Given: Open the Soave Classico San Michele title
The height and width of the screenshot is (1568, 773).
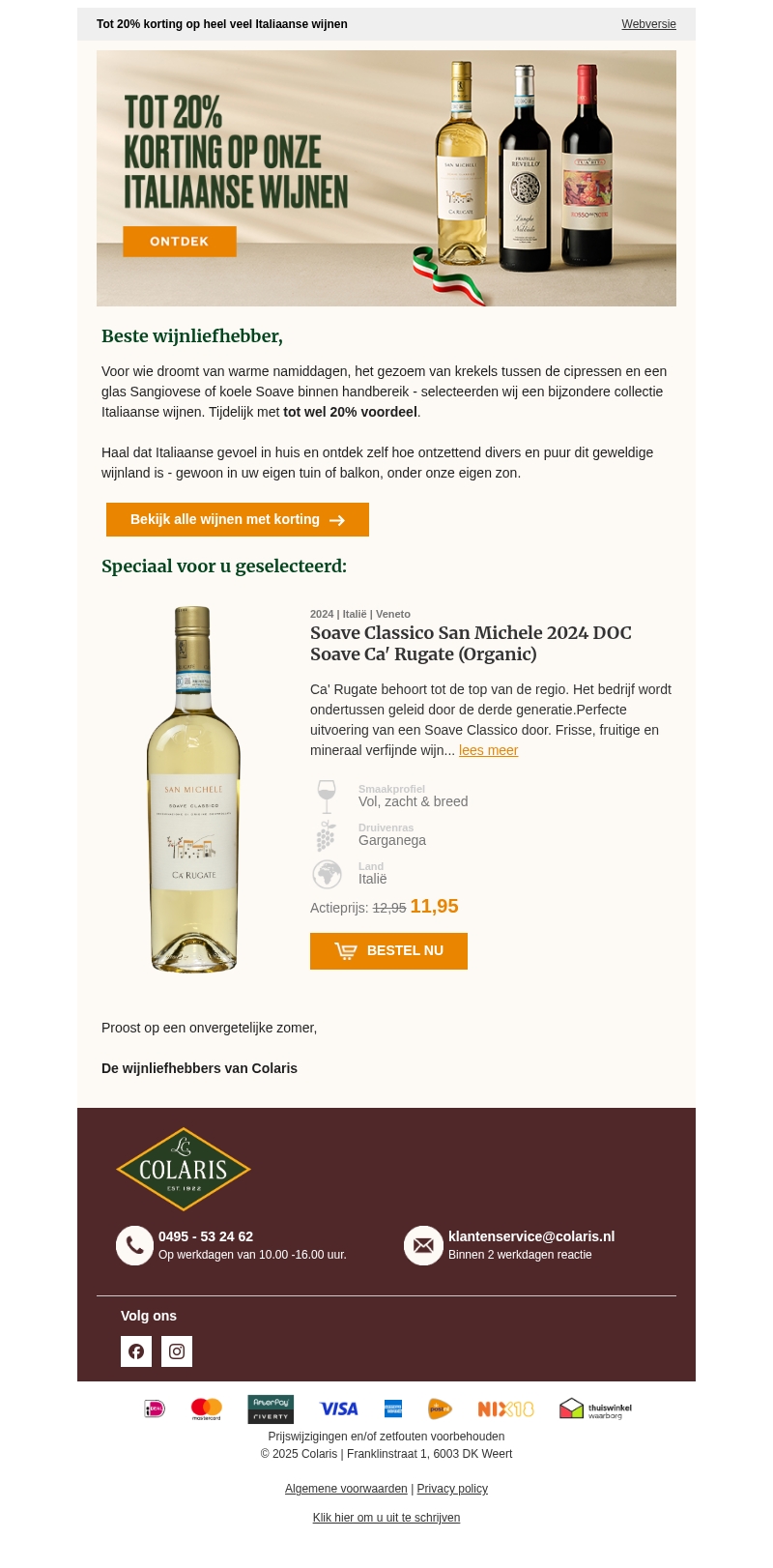Looking at the screenshot, I should [x=471, y=643].
